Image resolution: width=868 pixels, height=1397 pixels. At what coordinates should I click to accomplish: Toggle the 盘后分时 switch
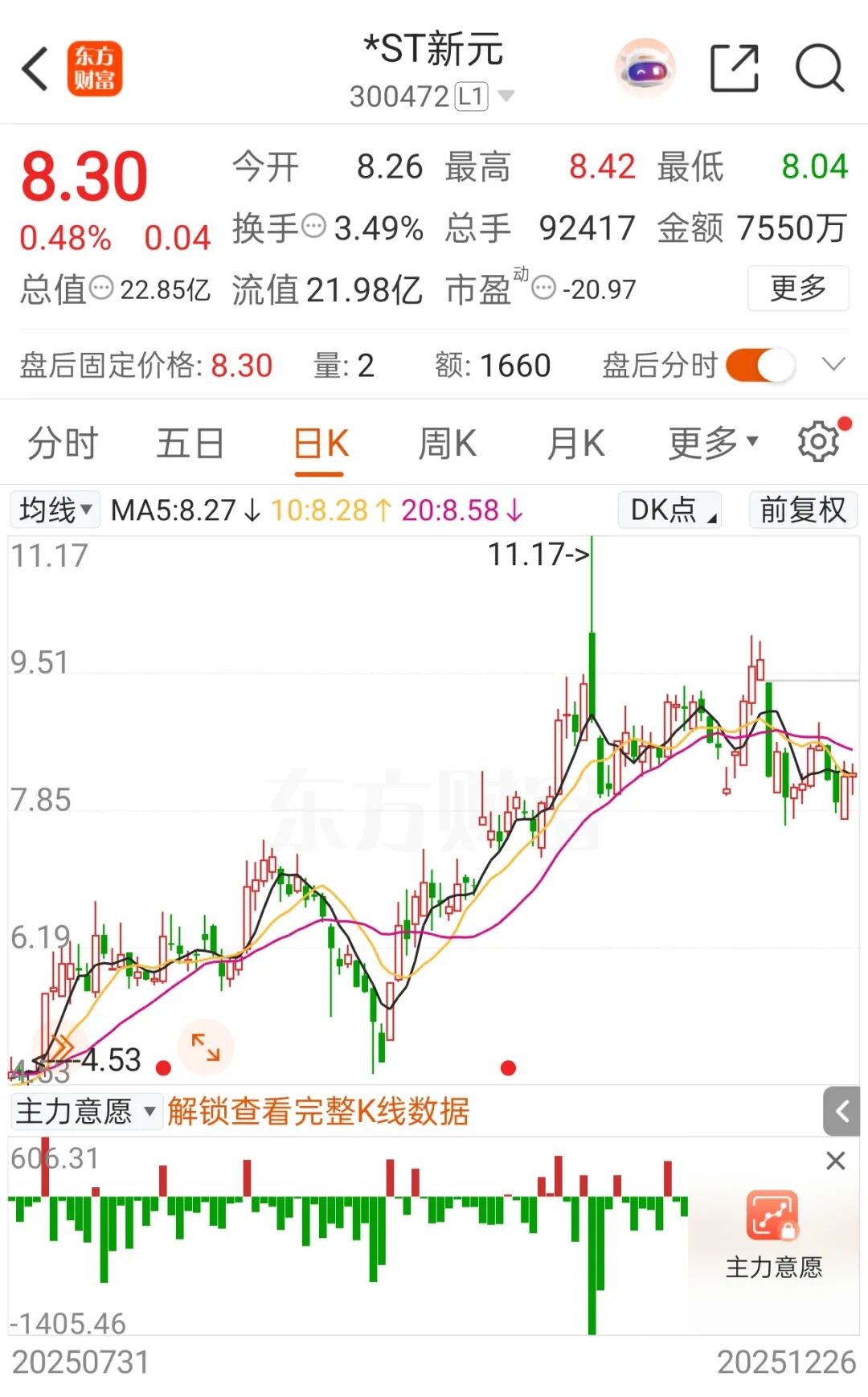point(759,366)
